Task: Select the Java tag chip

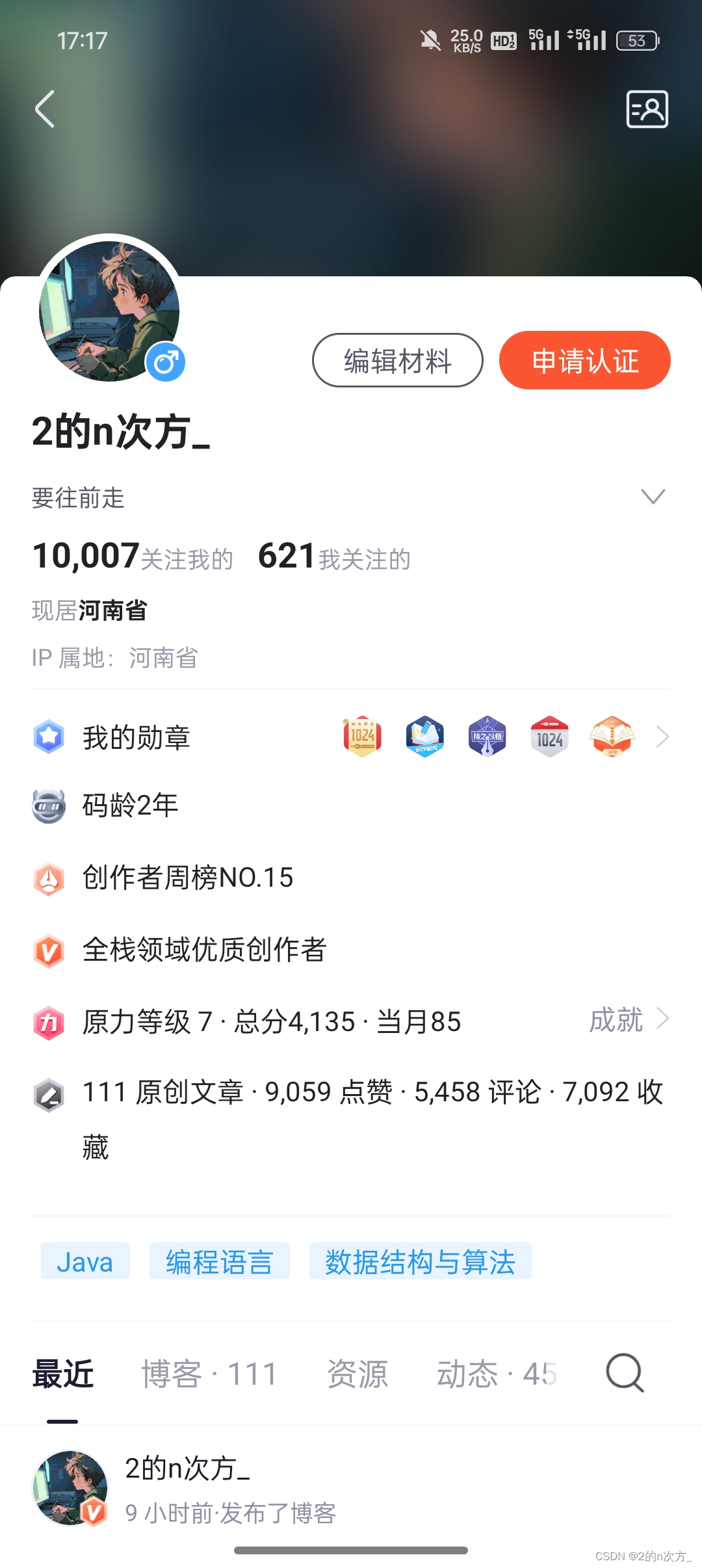Action: [x=85, y=1262]
